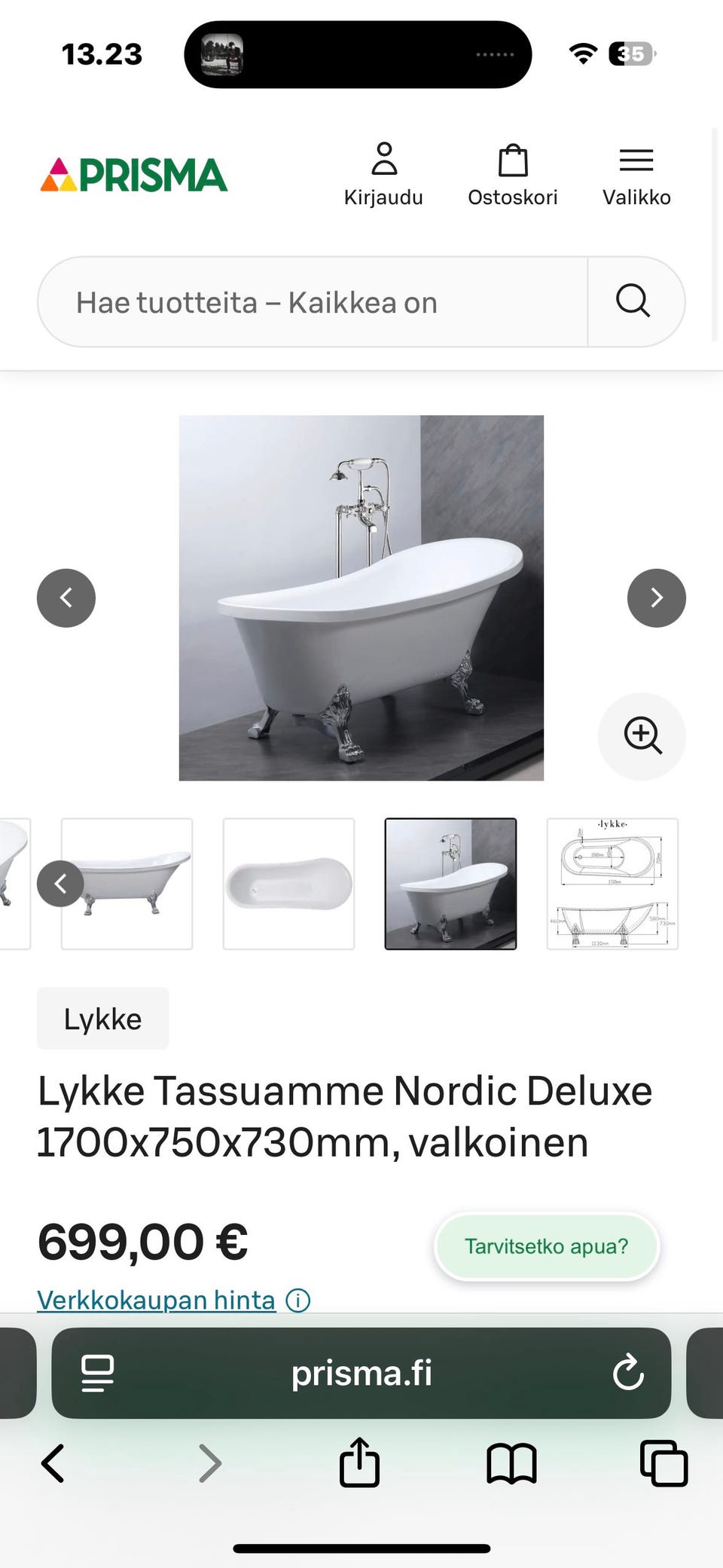The width and height of the screenshot is (723, 1568).
Task: Open the browser tabs overview
Action: coord(664,1463)
